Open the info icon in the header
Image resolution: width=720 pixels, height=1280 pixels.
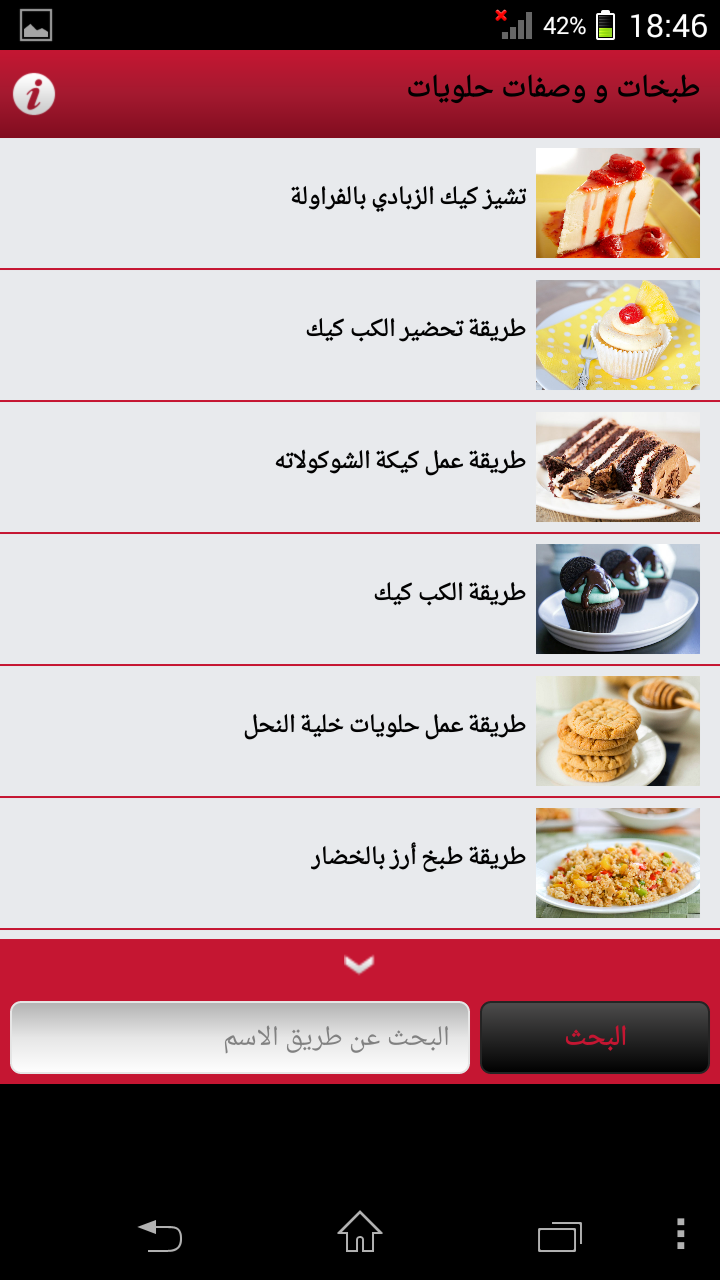pyautogui.click(x=34, y=95)
